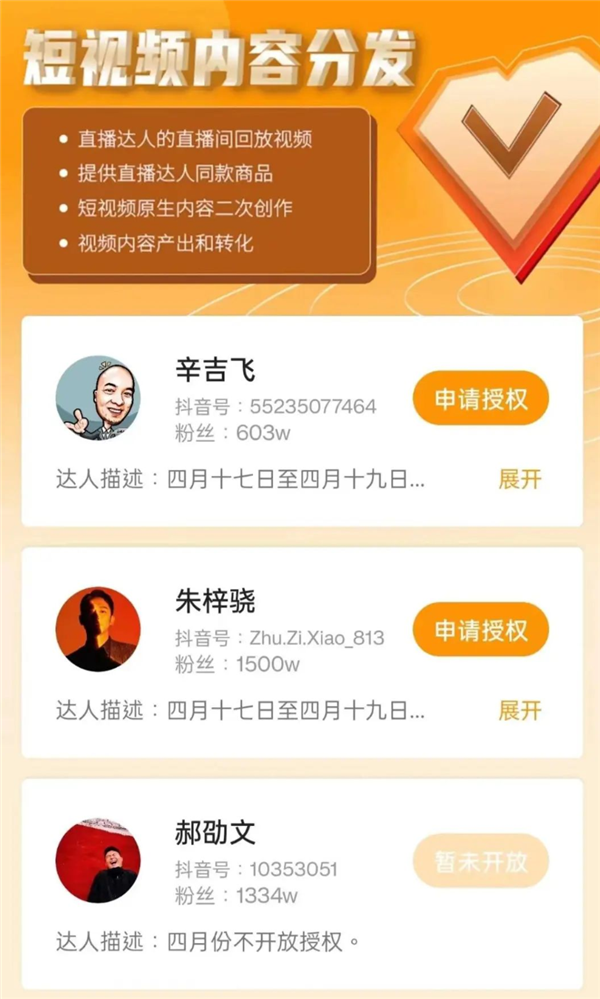Open 朱梓骁's profile avatar
600x999 pixels.
(98, 630)
